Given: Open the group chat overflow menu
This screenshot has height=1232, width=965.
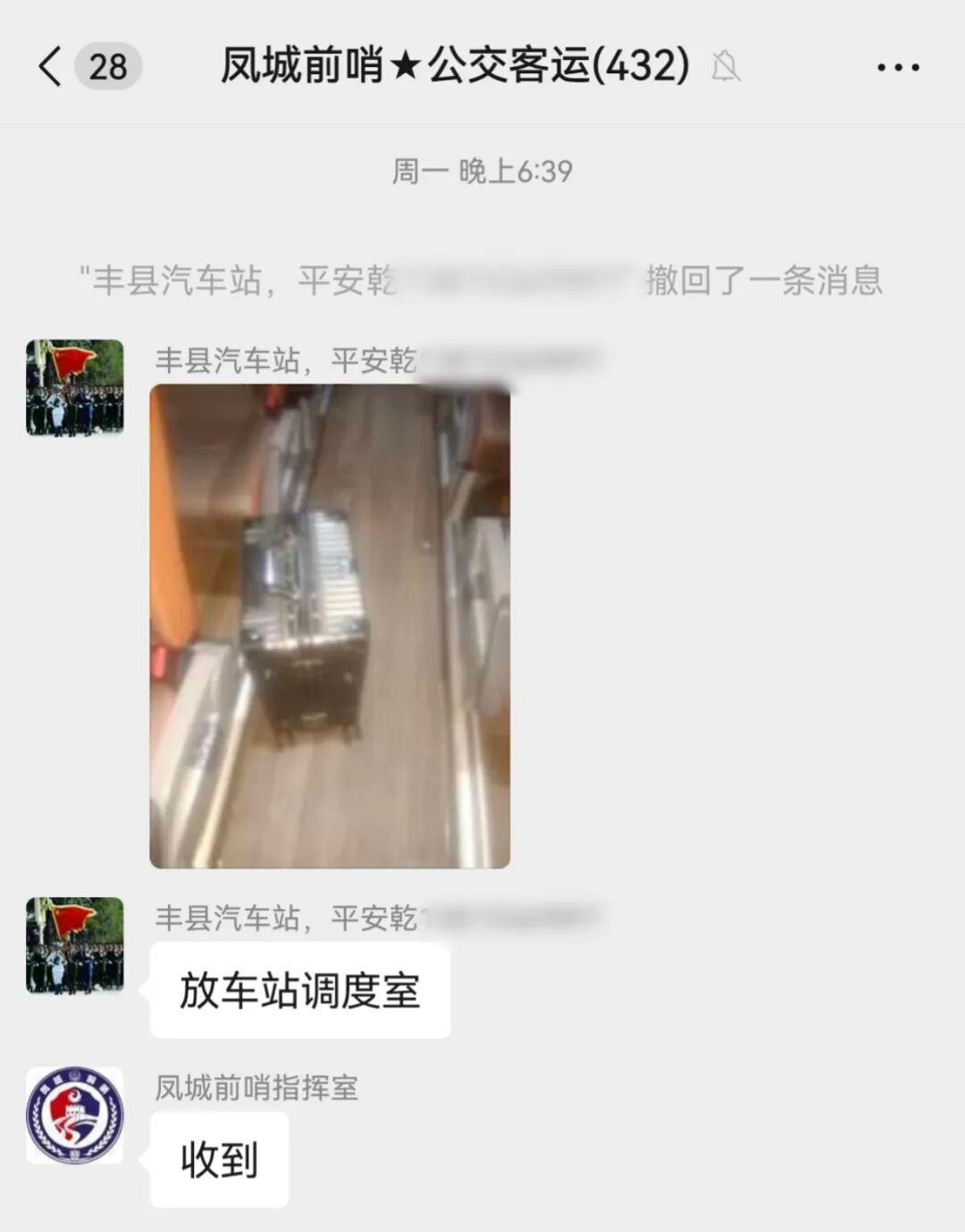Looking at the screenshot, I should click(x=897, y=67).
